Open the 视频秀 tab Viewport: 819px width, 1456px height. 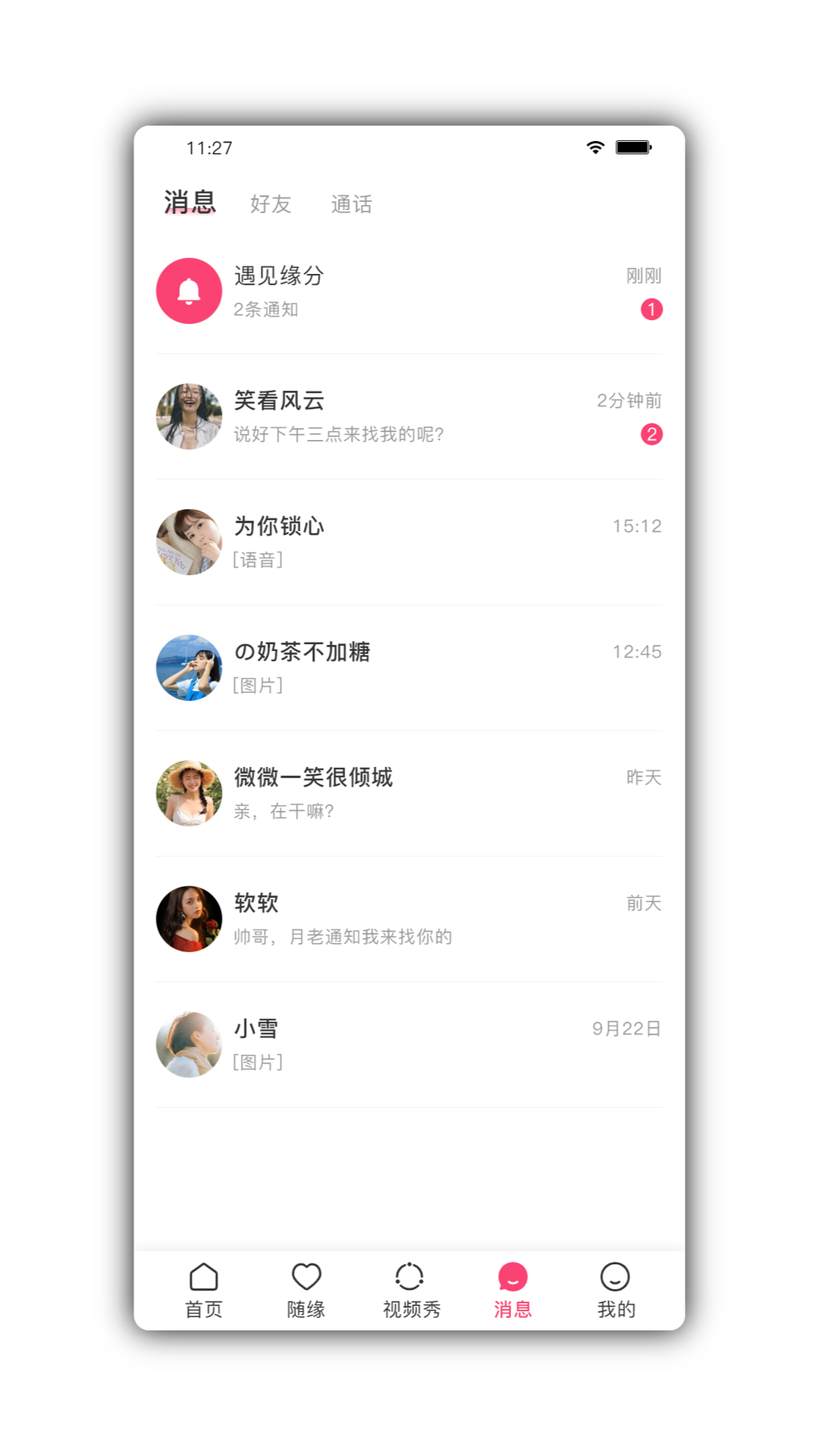(410, 1290)
